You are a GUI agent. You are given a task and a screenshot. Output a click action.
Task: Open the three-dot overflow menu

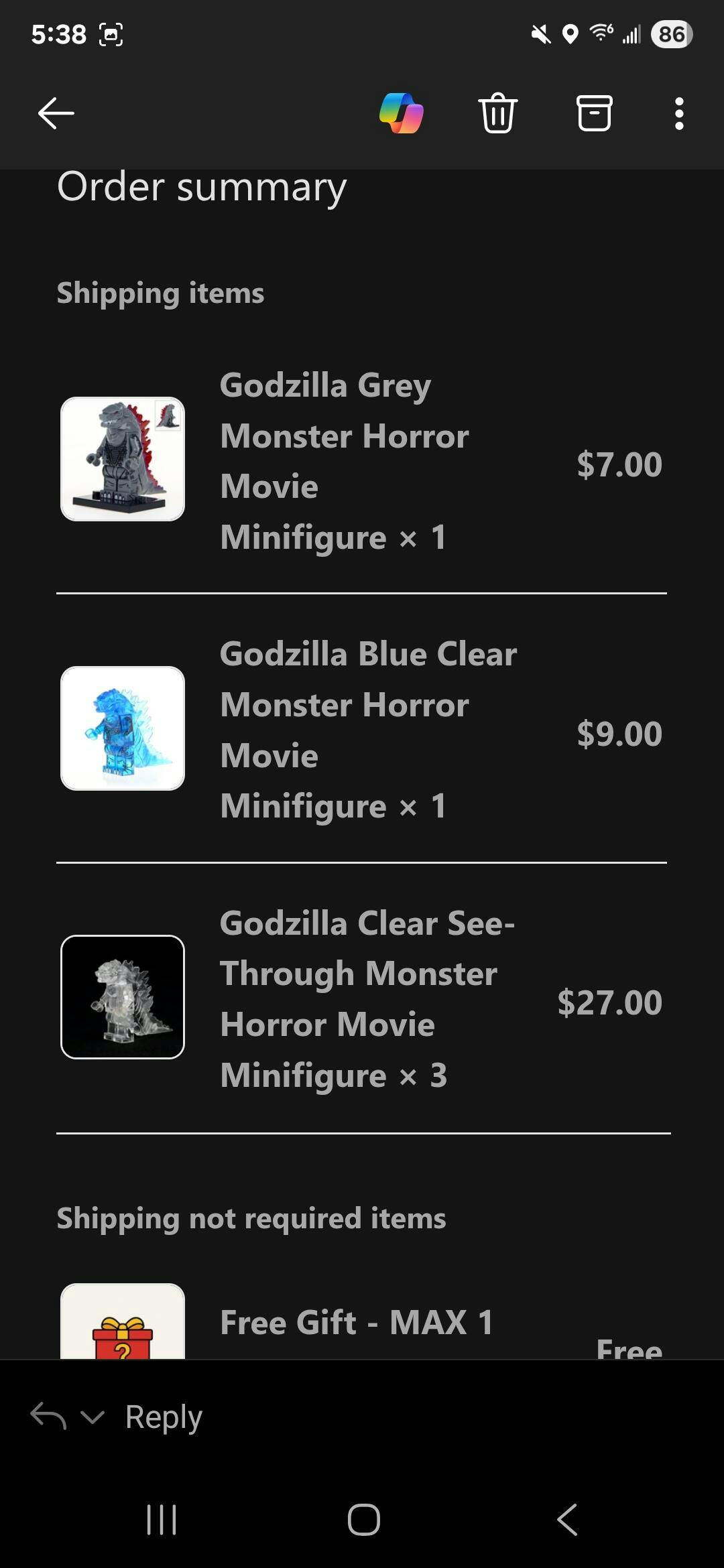pyautogui.click(x=679, y=113)
